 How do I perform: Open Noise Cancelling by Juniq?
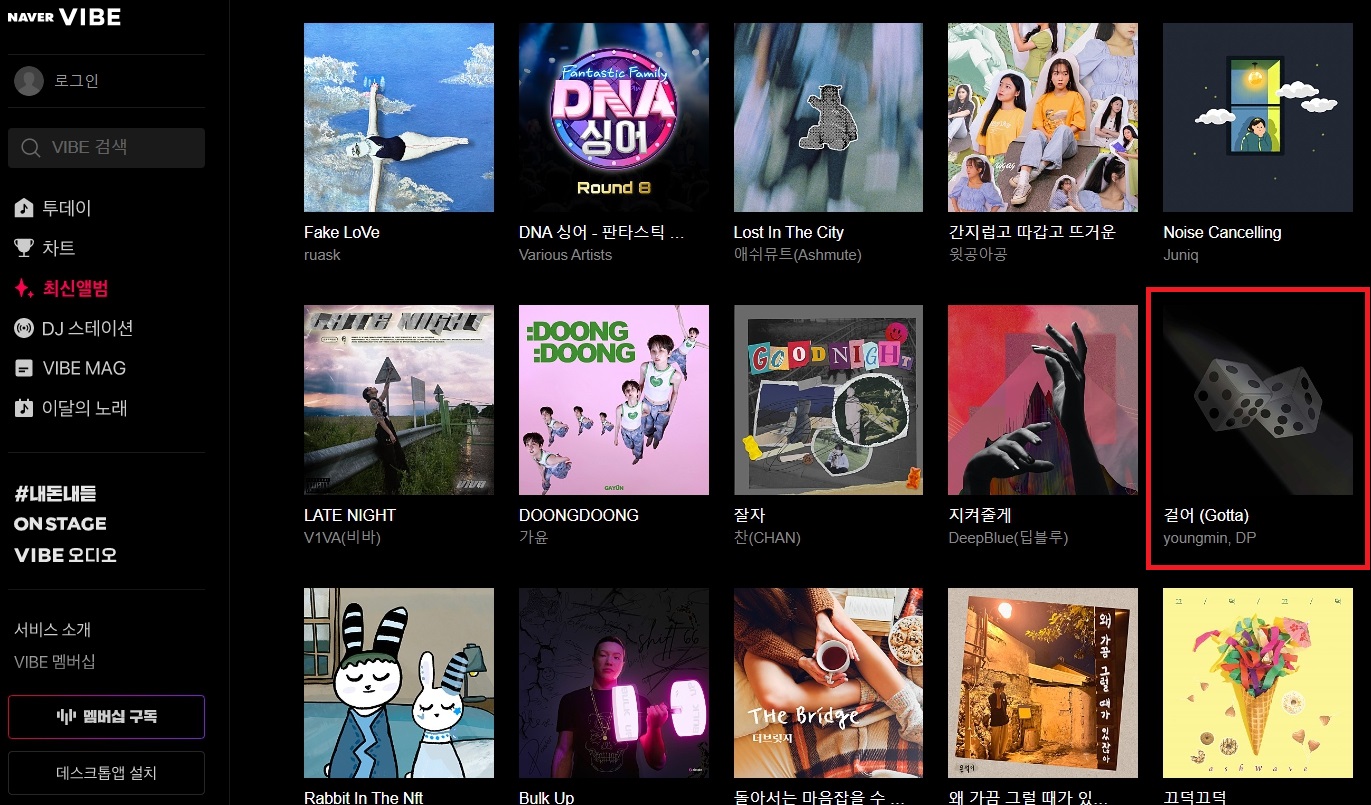[x=1257, y=118]
